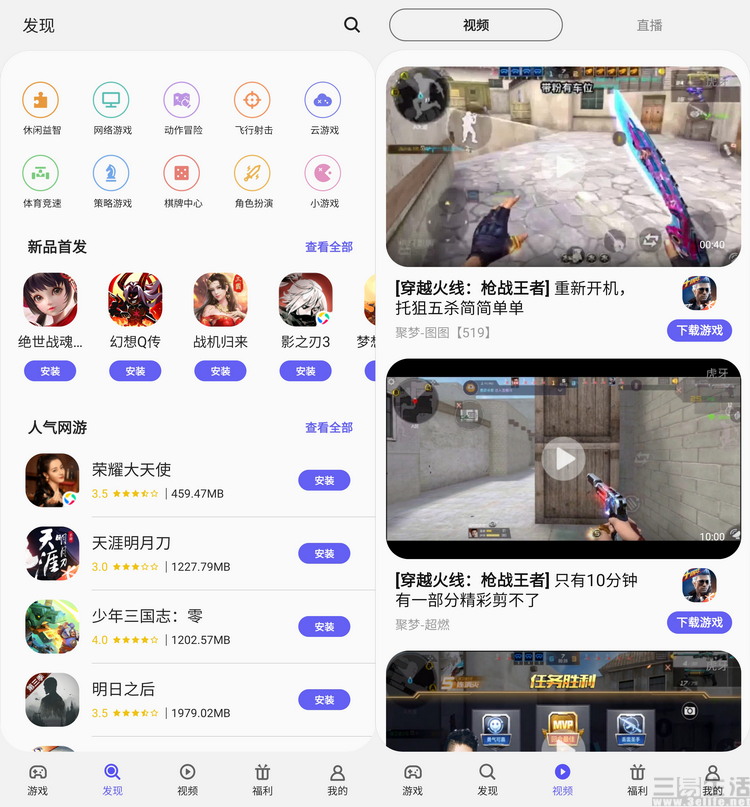
Task: View all under 人气网游
Action: click(x=328, y=427)
